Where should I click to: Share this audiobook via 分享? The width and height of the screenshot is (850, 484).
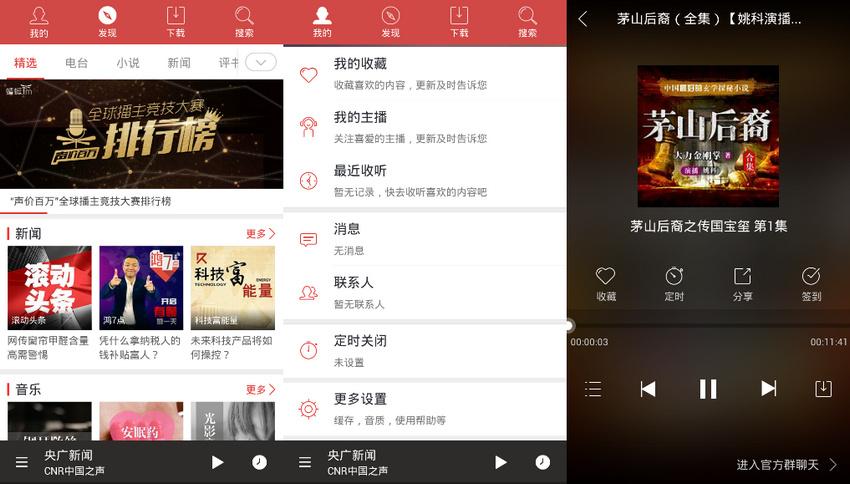tap(742, 282)
